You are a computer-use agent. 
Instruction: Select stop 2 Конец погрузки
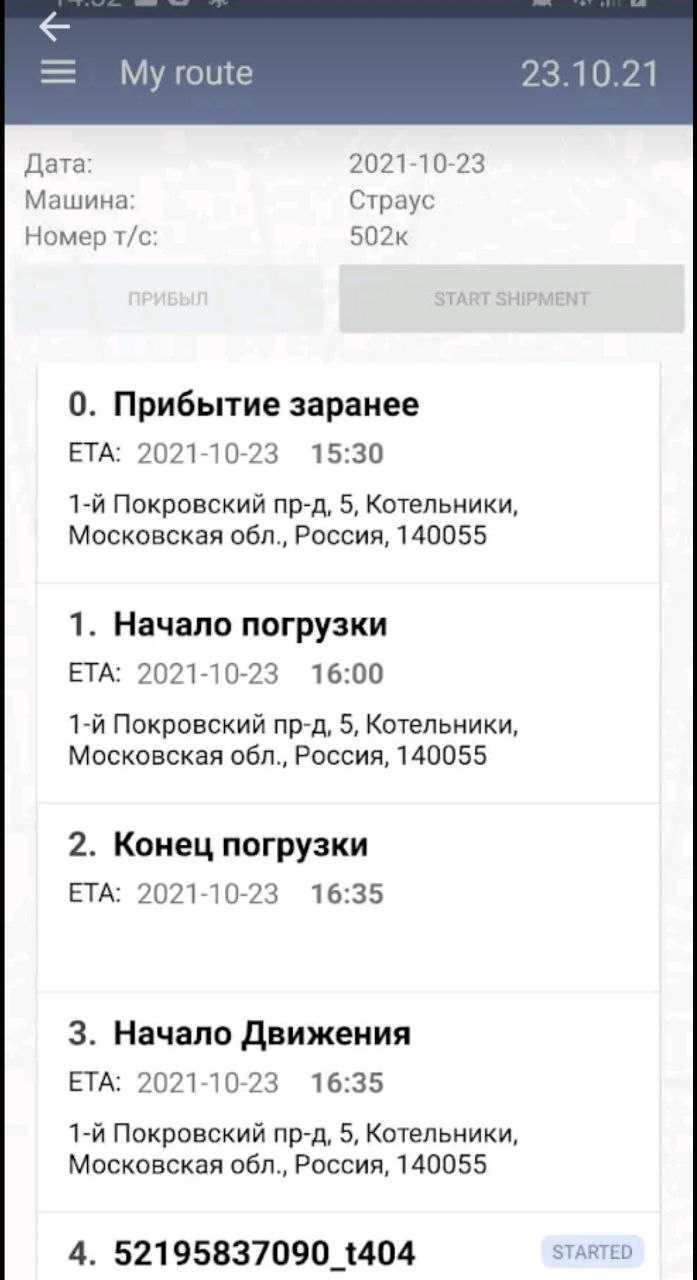coord(347,895)
